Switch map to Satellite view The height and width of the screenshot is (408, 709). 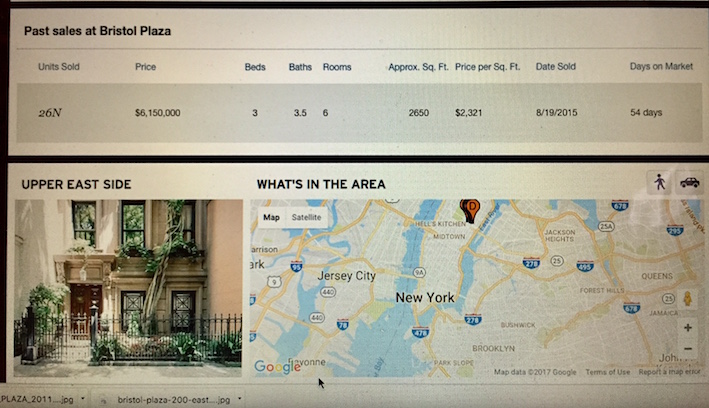pos(306,218)
